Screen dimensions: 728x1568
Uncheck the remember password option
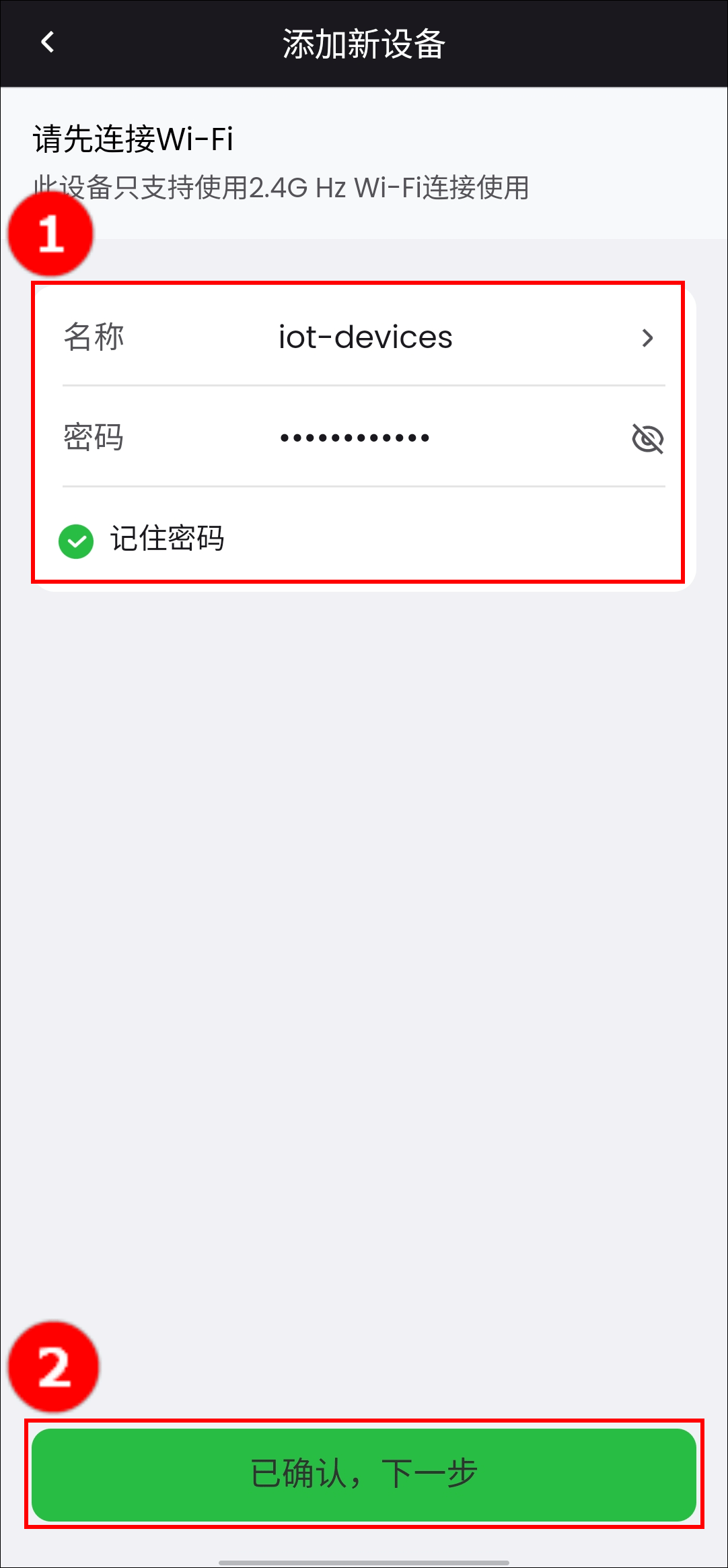point(76,541)
